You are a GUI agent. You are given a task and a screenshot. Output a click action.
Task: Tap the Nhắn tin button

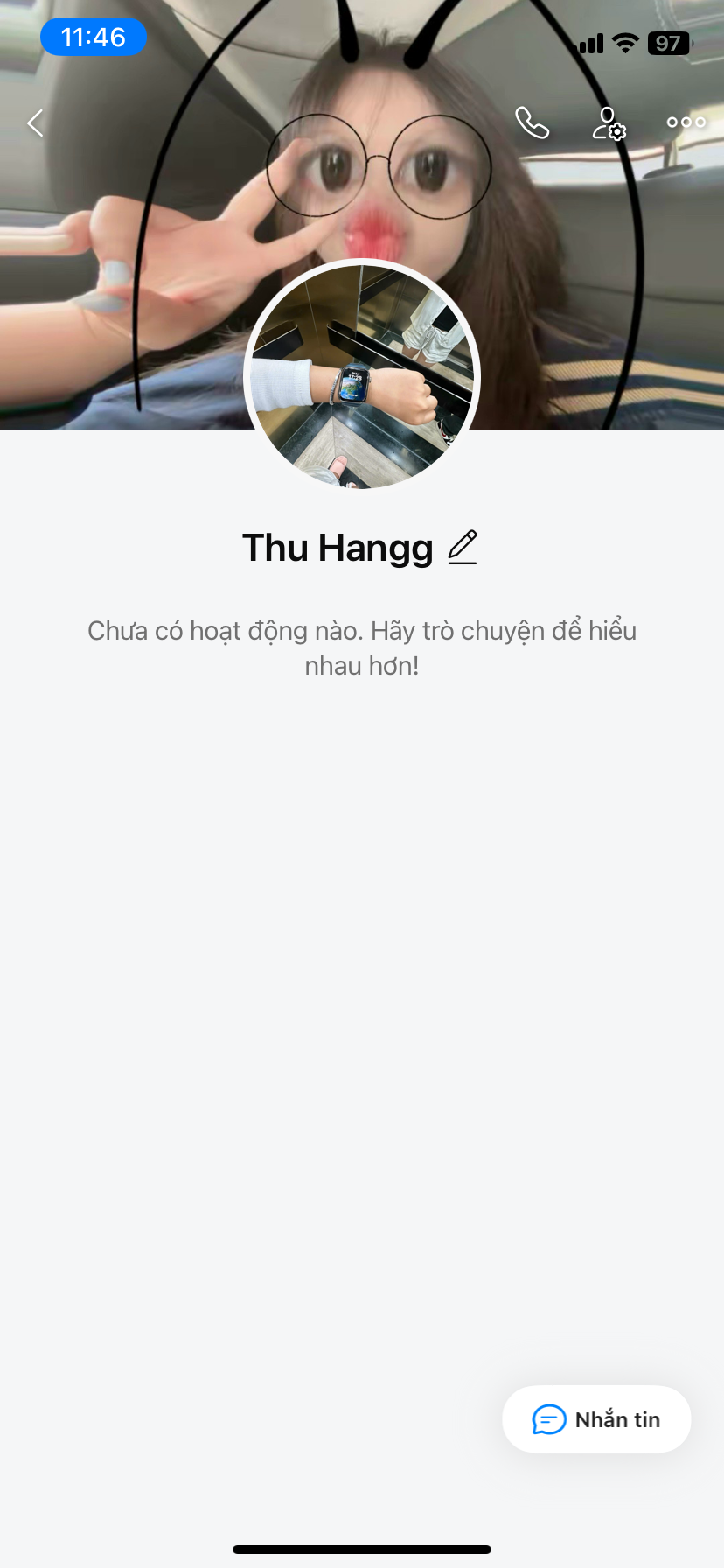tap(596, 1419)
